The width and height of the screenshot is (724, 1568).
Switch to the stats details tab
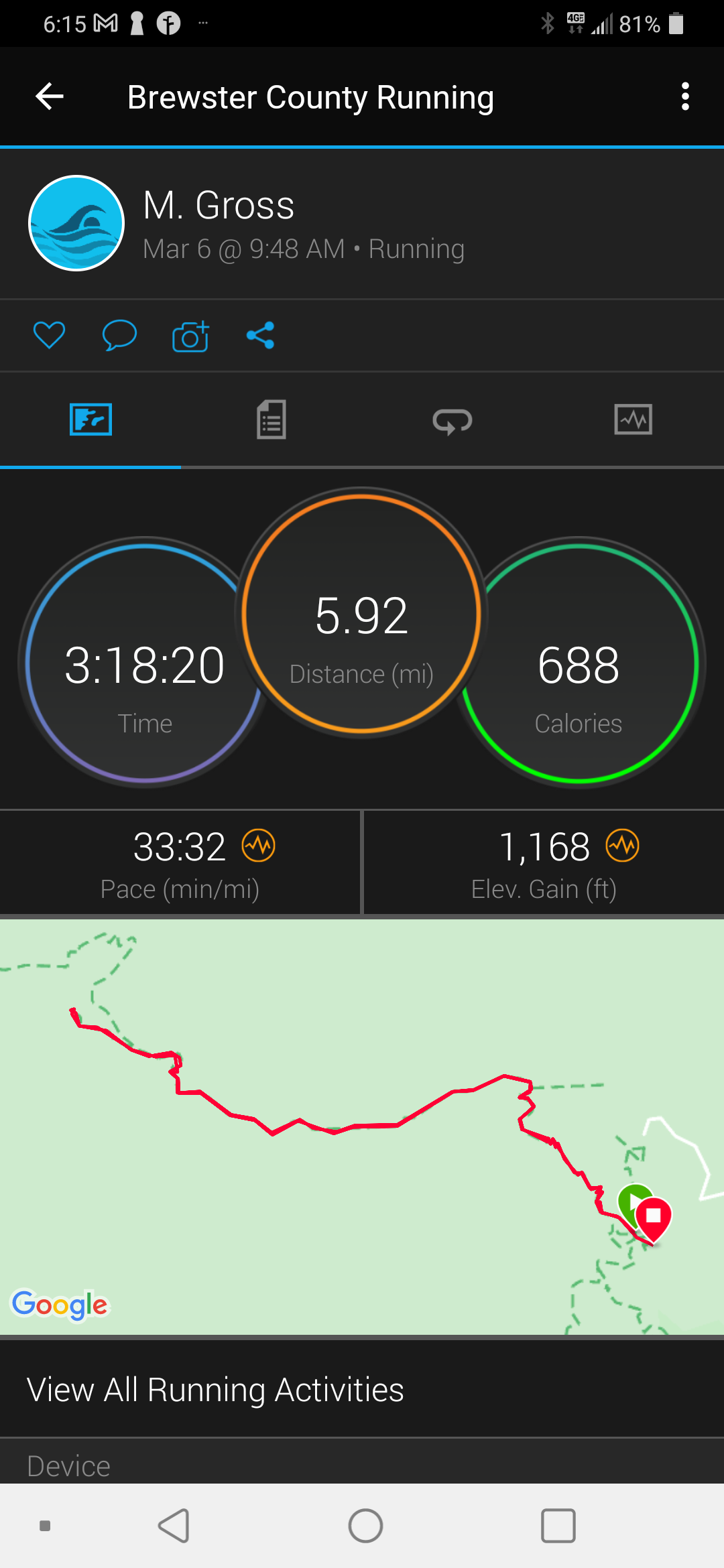click(x=271, y=420)
